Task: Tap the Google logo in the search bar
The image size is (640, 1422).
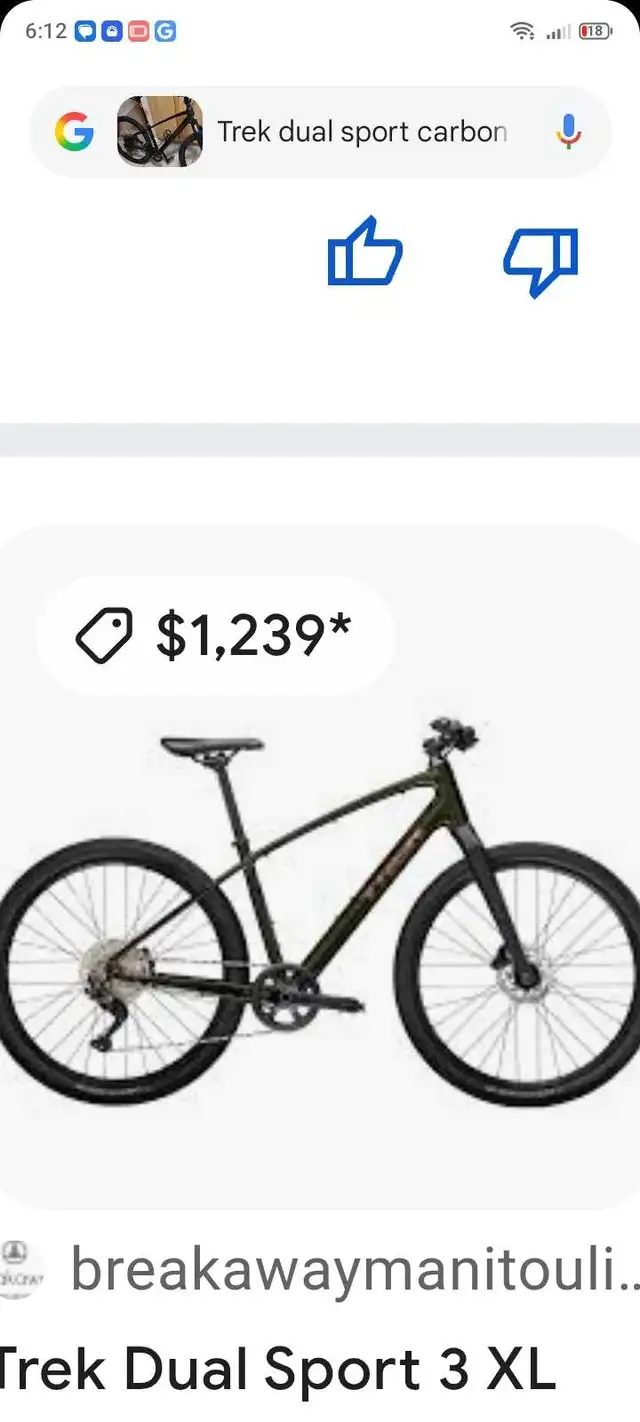Action: 74,132
